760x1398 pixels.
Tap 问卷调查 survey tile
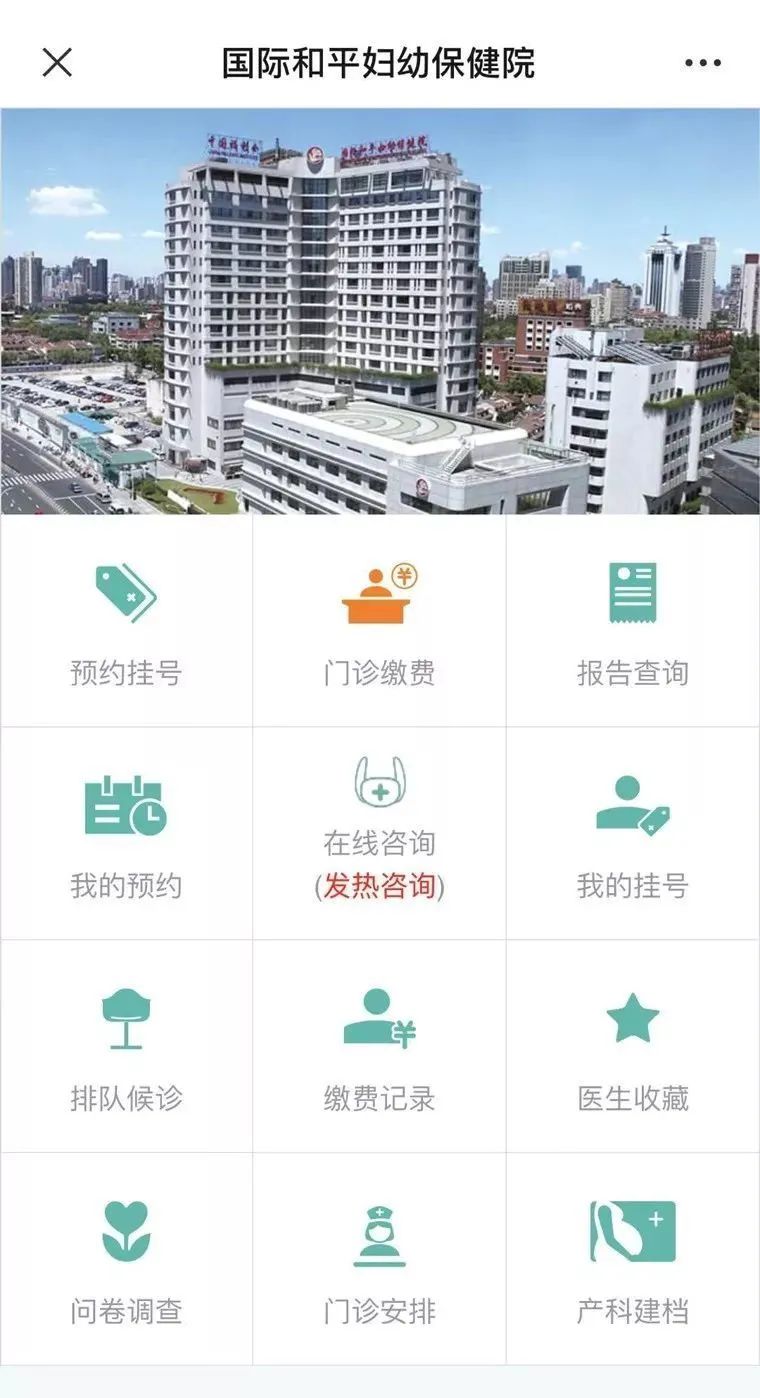(x=126, y=1260)
